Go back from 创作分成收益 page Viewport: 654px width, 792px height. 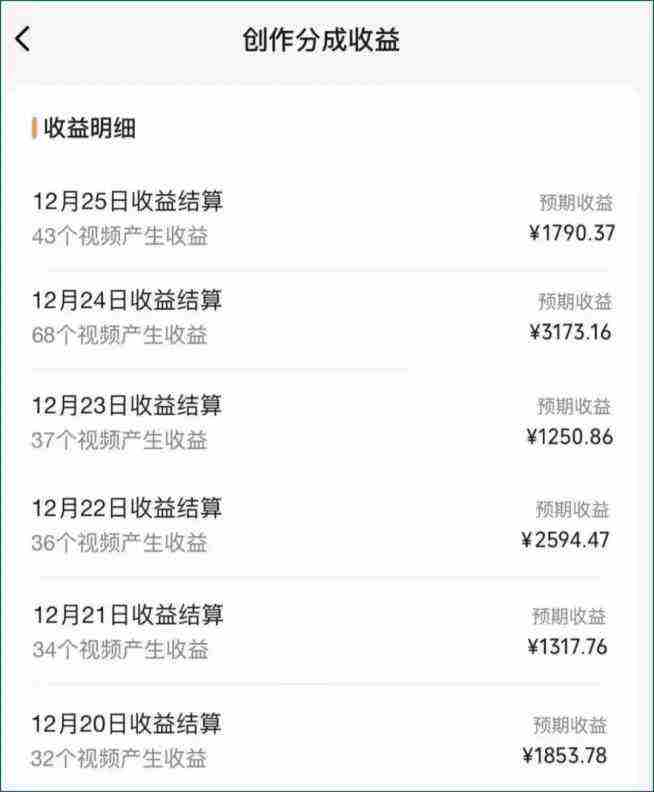tap(23, 40)
